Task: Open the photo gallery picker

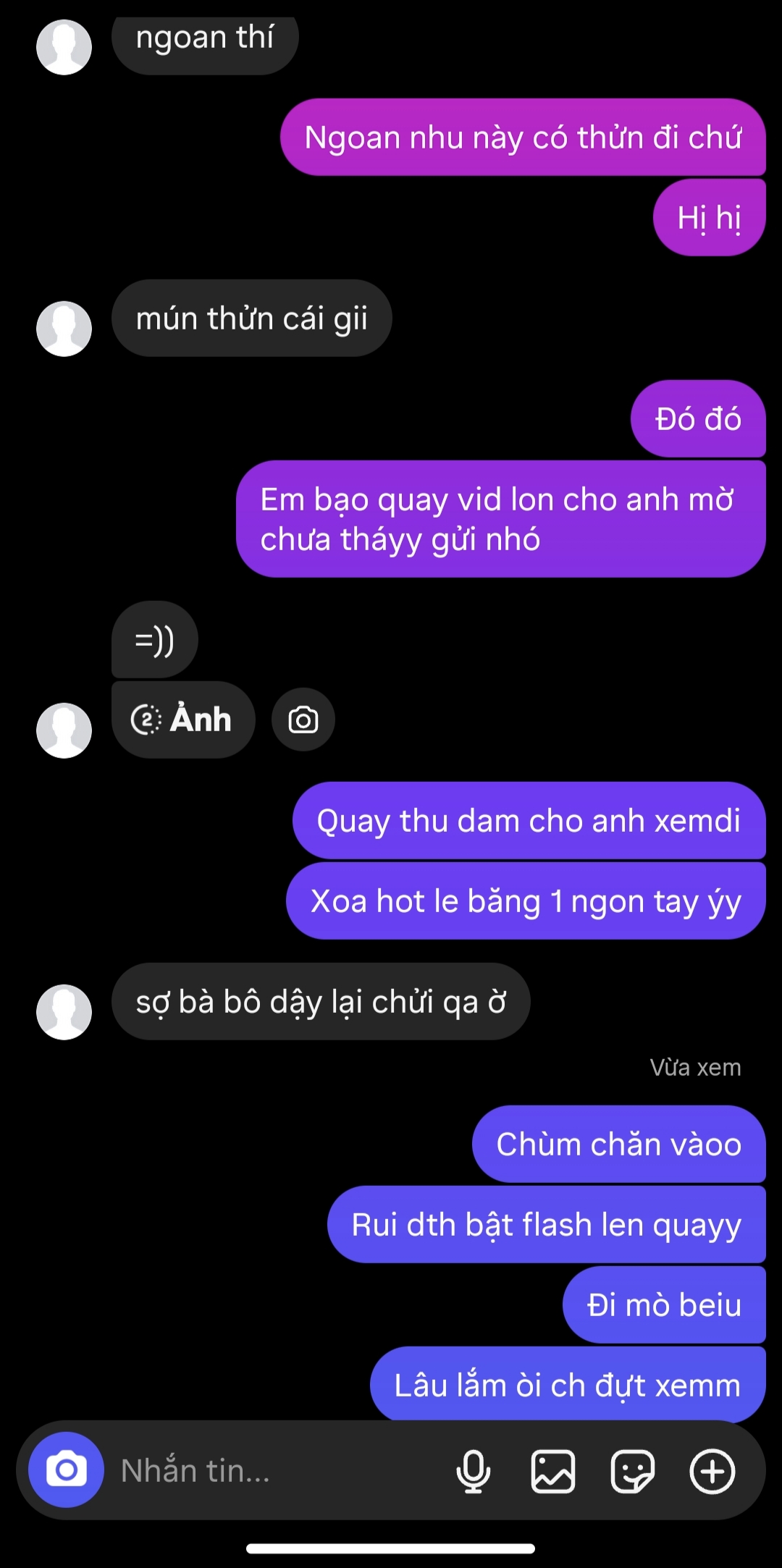Action: click(x=553, y=1472)
